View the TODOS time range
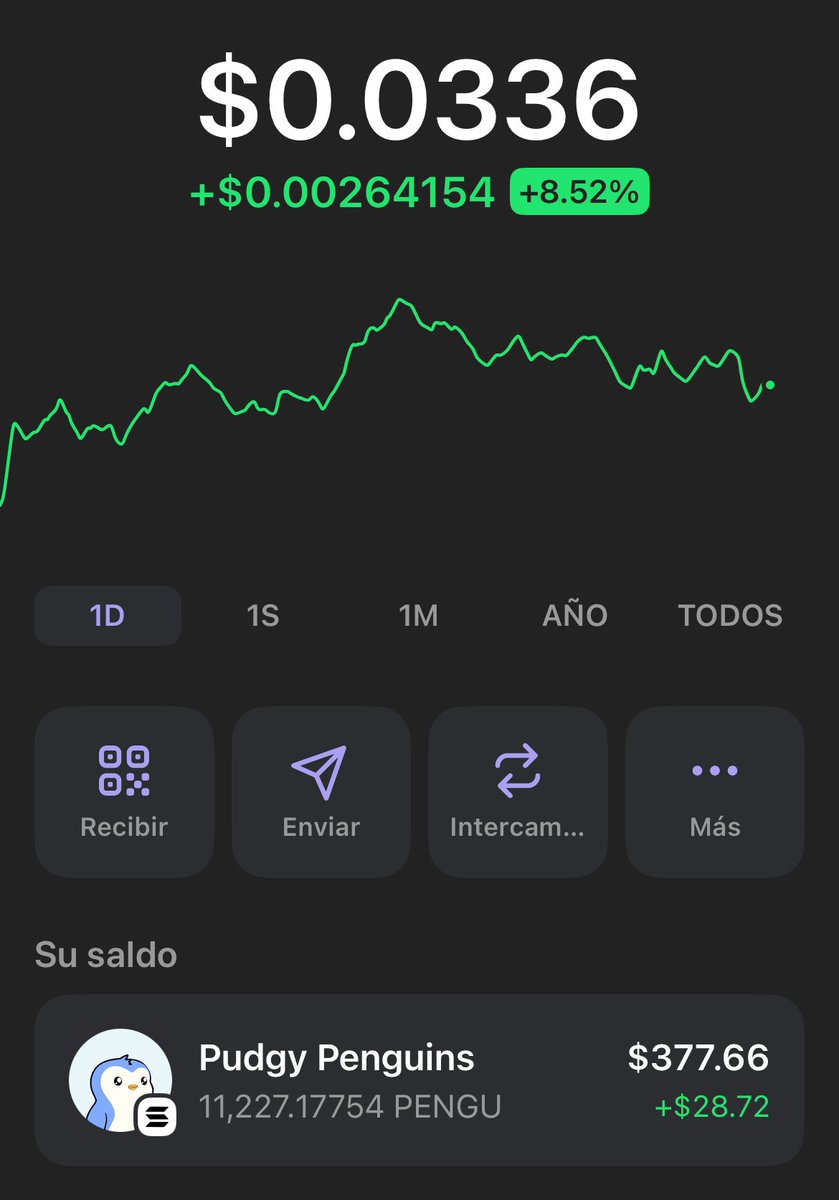The image size is (839, 1200). pos(730,615)
